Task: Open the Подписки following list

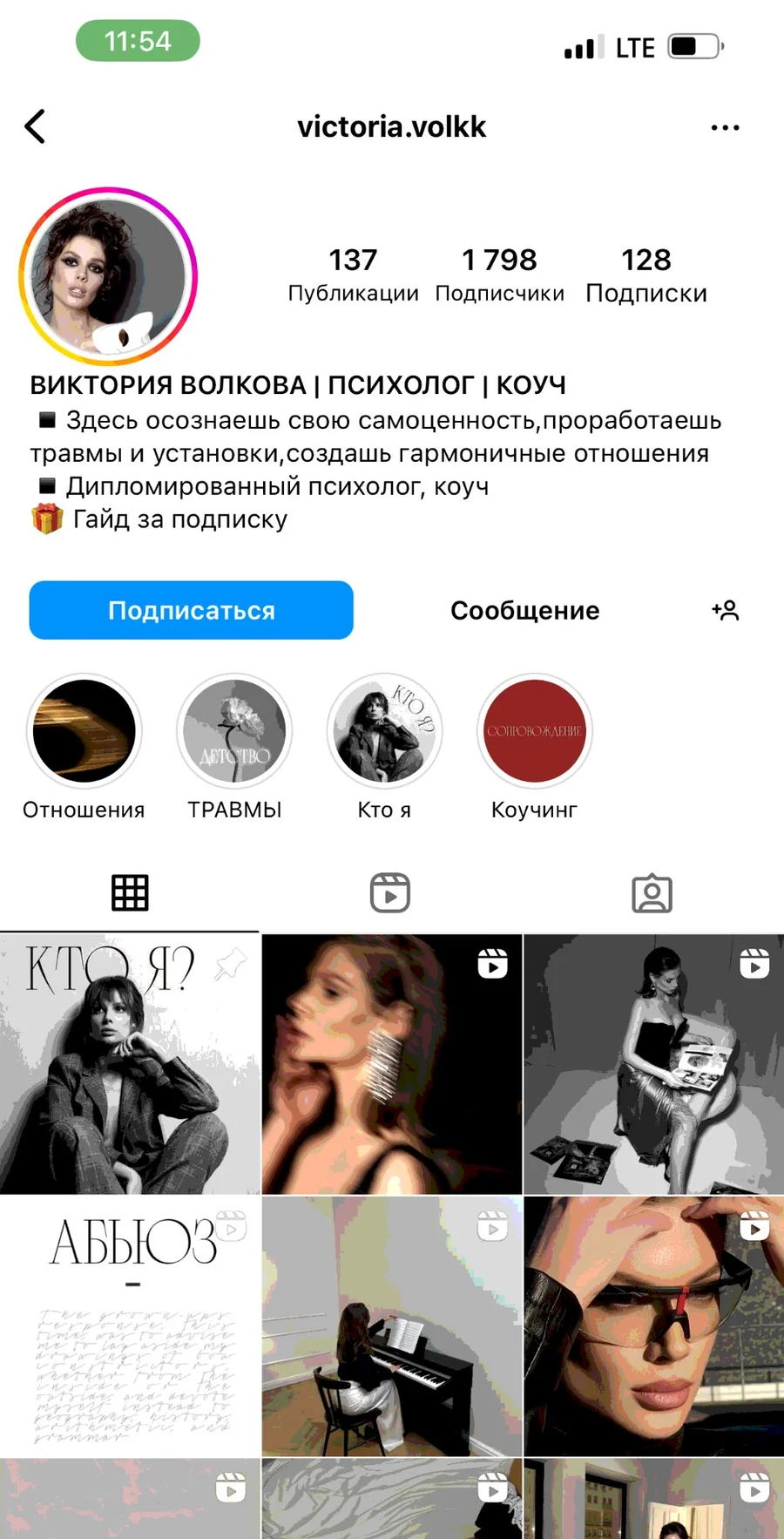Action: pos(646,275)
